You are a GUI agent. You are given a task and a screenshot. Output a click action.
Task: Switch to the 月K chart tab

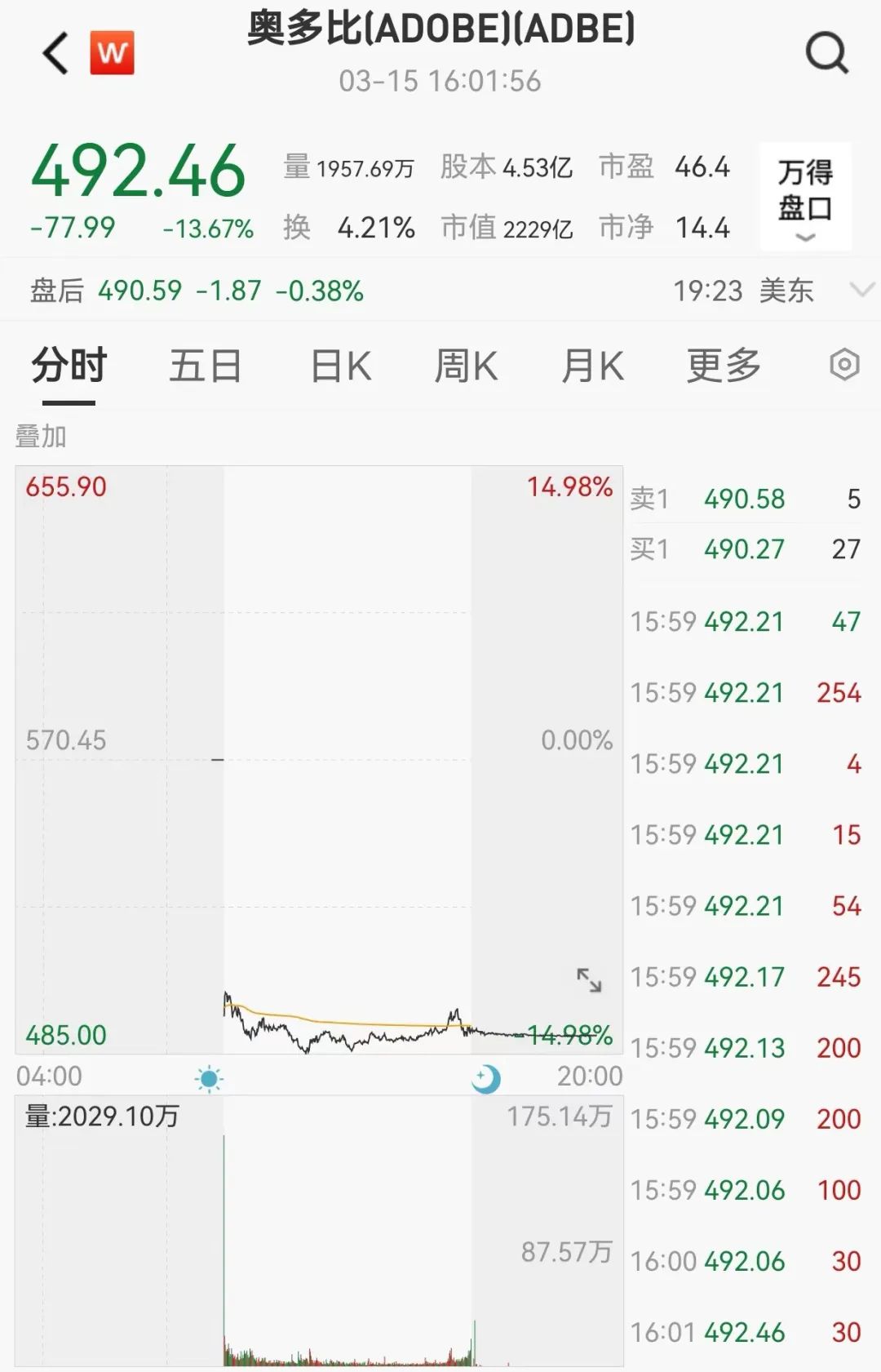[593, 366]
